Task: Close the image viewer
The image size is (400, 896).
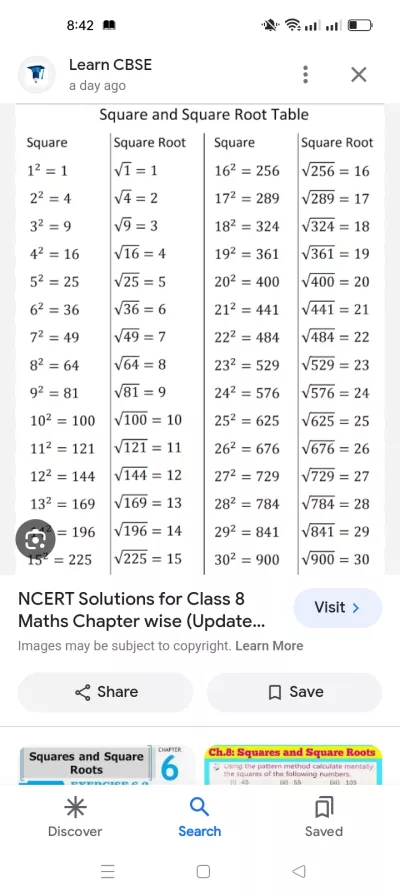Action: tap(358, 74)
